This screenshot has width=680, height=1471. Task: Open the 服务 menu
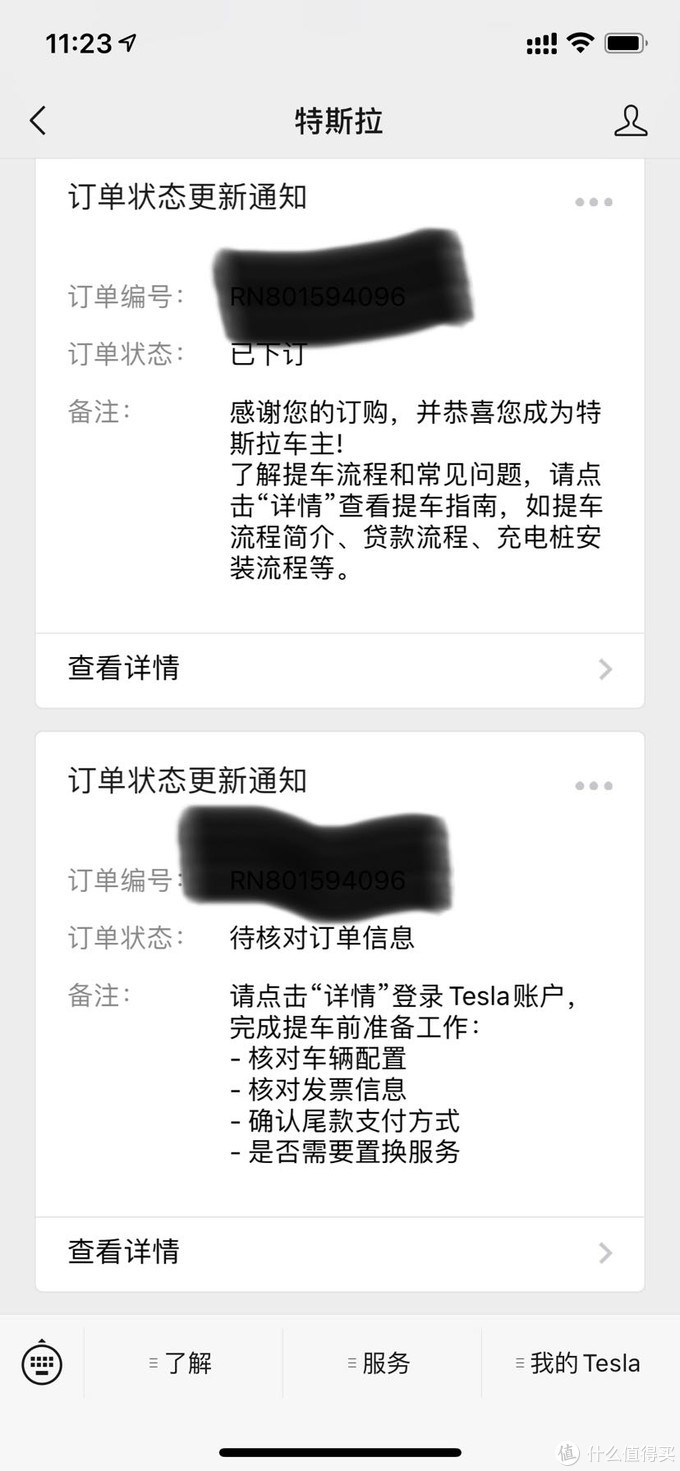point(380,1363)
